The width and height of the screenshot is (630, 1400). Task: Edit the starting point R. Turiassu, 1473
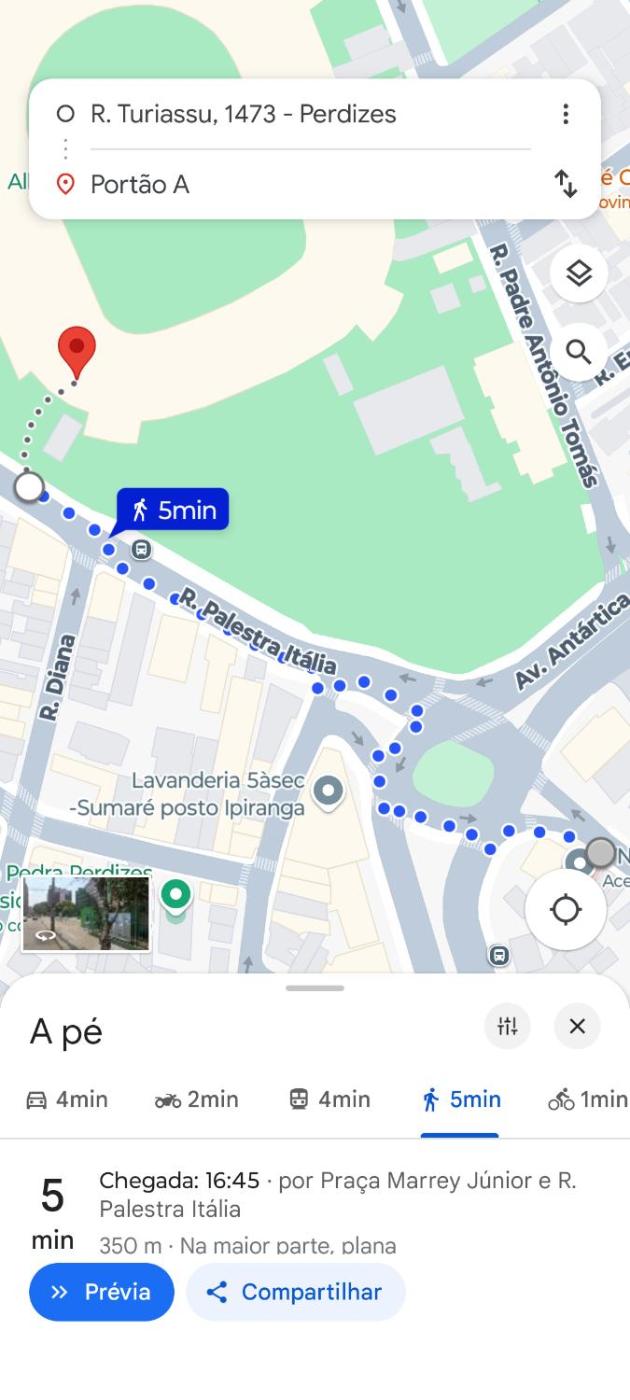[300, 114]
